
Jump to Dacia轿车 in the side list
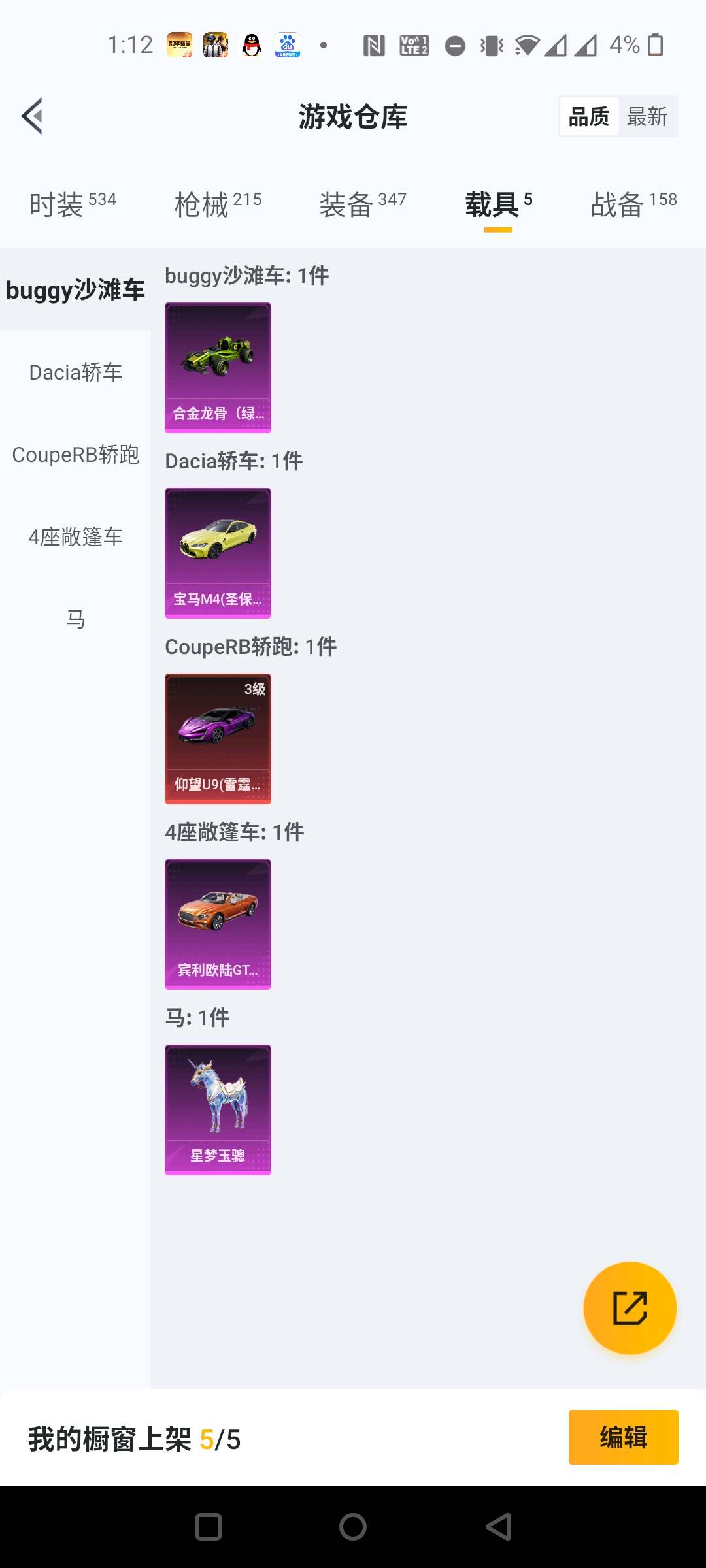(75, 372)
